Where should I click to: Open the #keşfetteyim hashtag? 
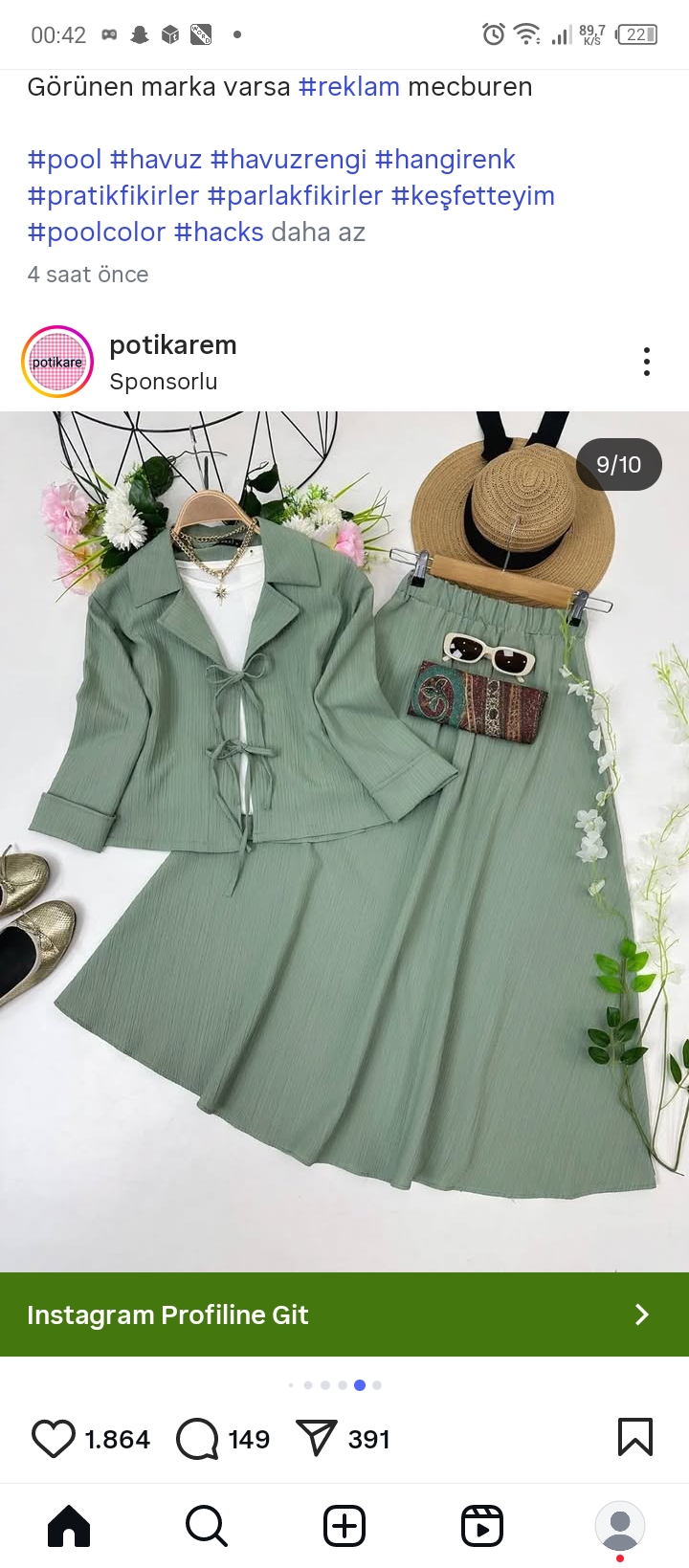[x=473, y=196]
